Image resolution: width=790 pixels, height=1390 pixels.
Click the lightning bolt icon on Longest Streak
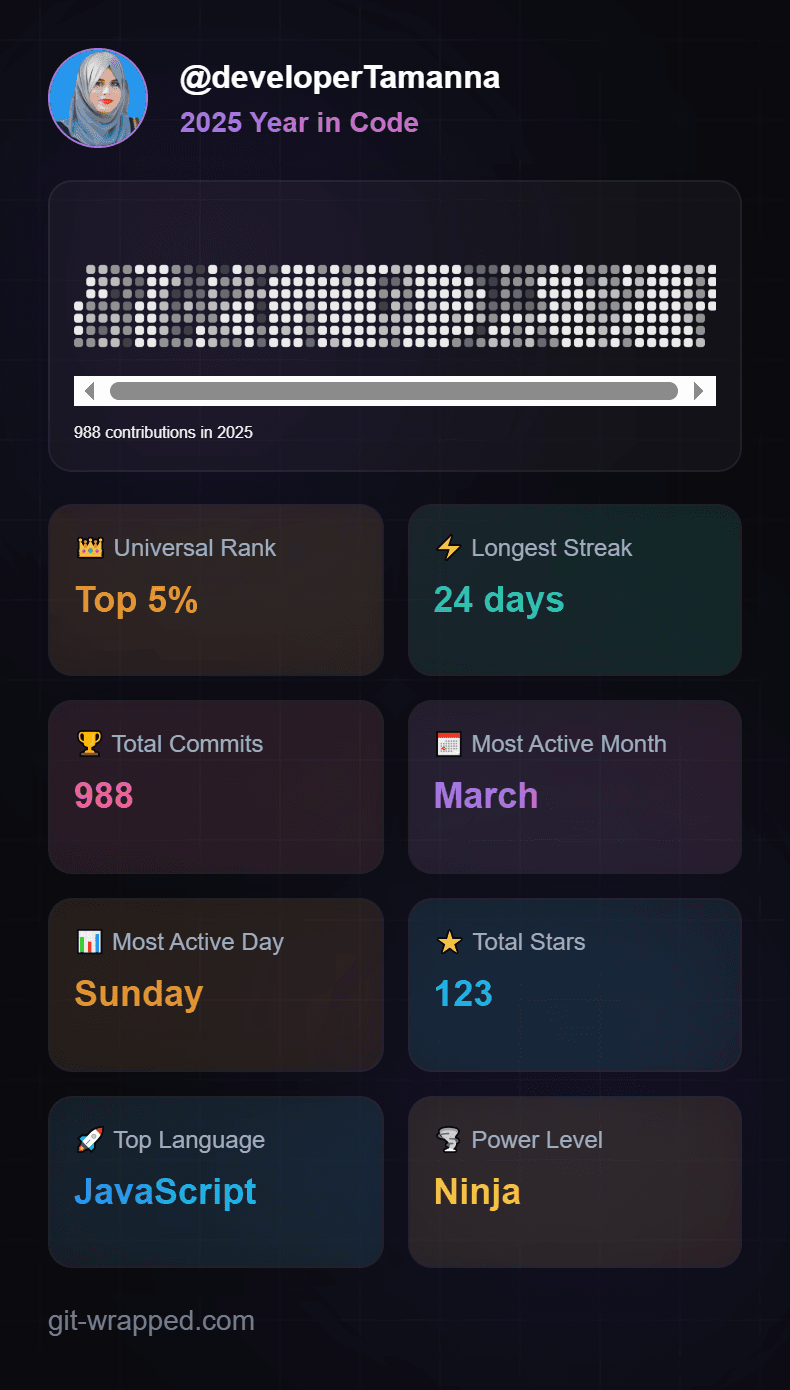tap(448, 547)
